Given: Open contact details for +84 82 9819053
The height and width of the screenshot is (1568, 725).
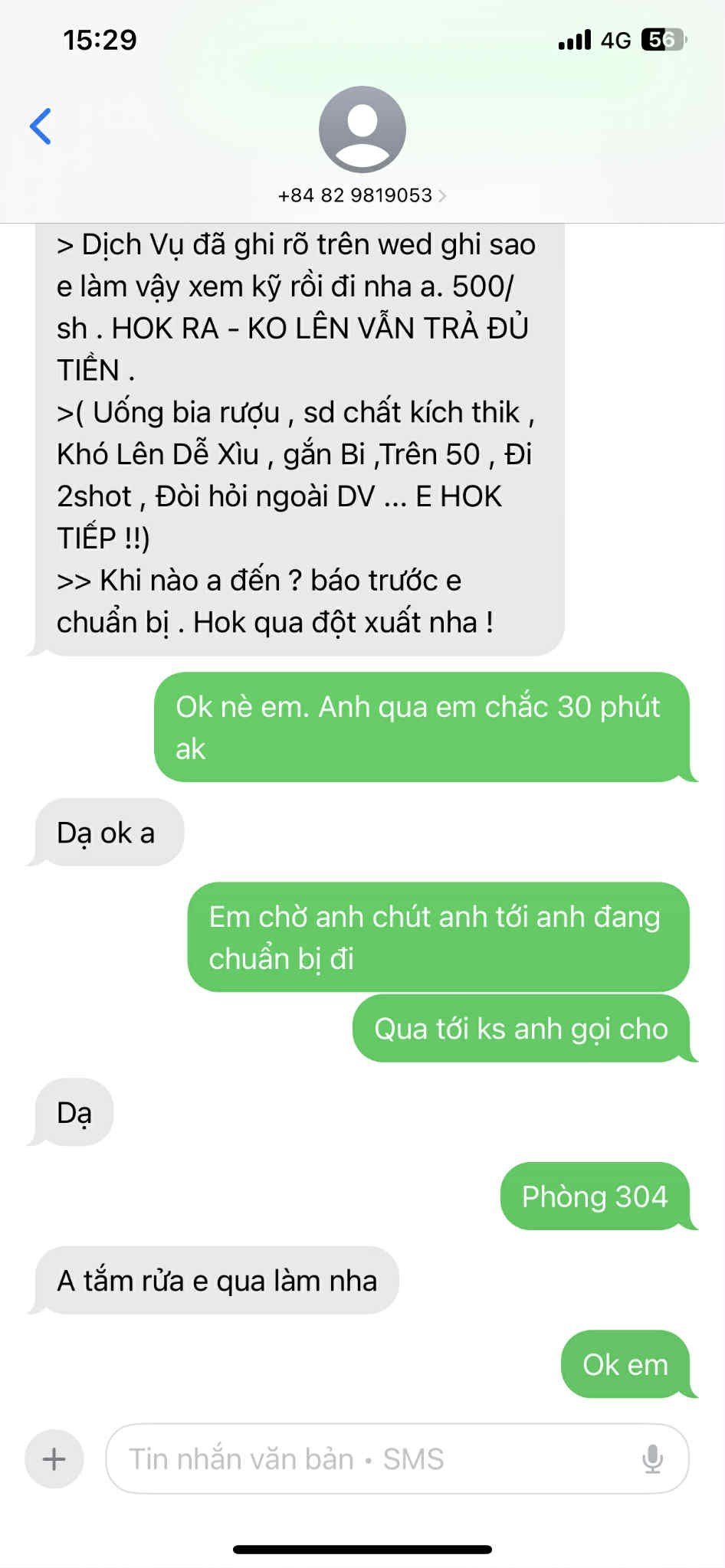Looking at the screenshot, I should (x=362, y=195).
